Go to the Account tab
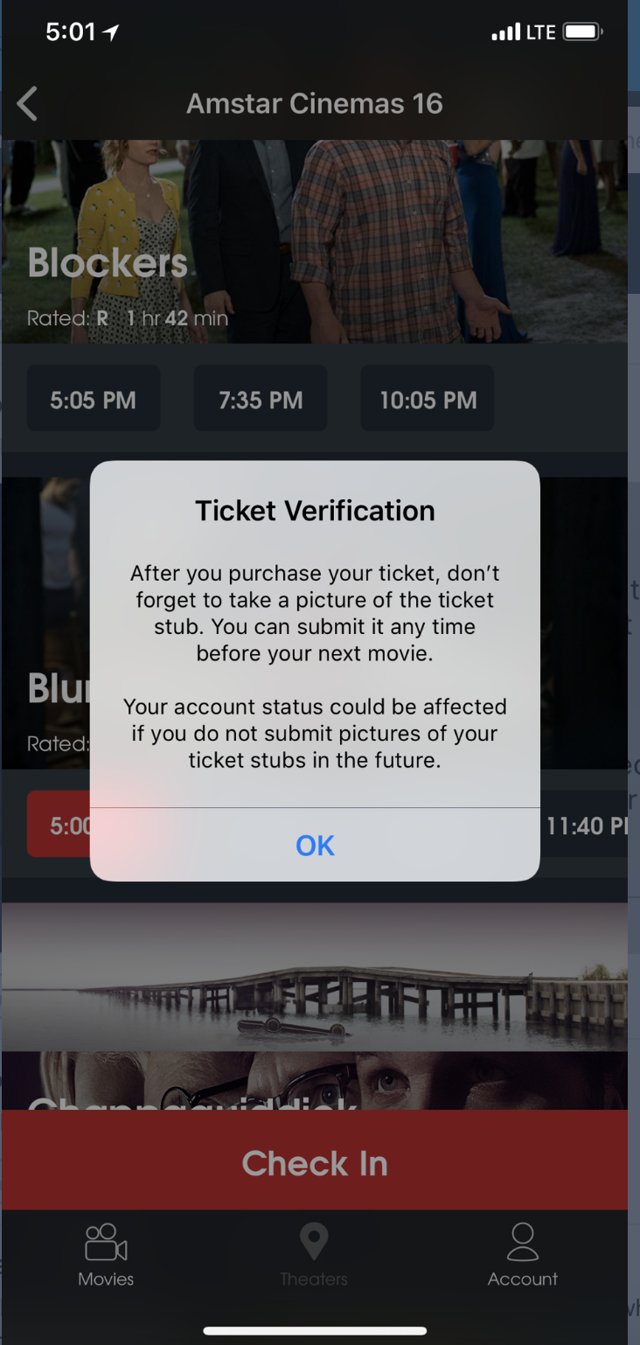 click(523, 1254)
